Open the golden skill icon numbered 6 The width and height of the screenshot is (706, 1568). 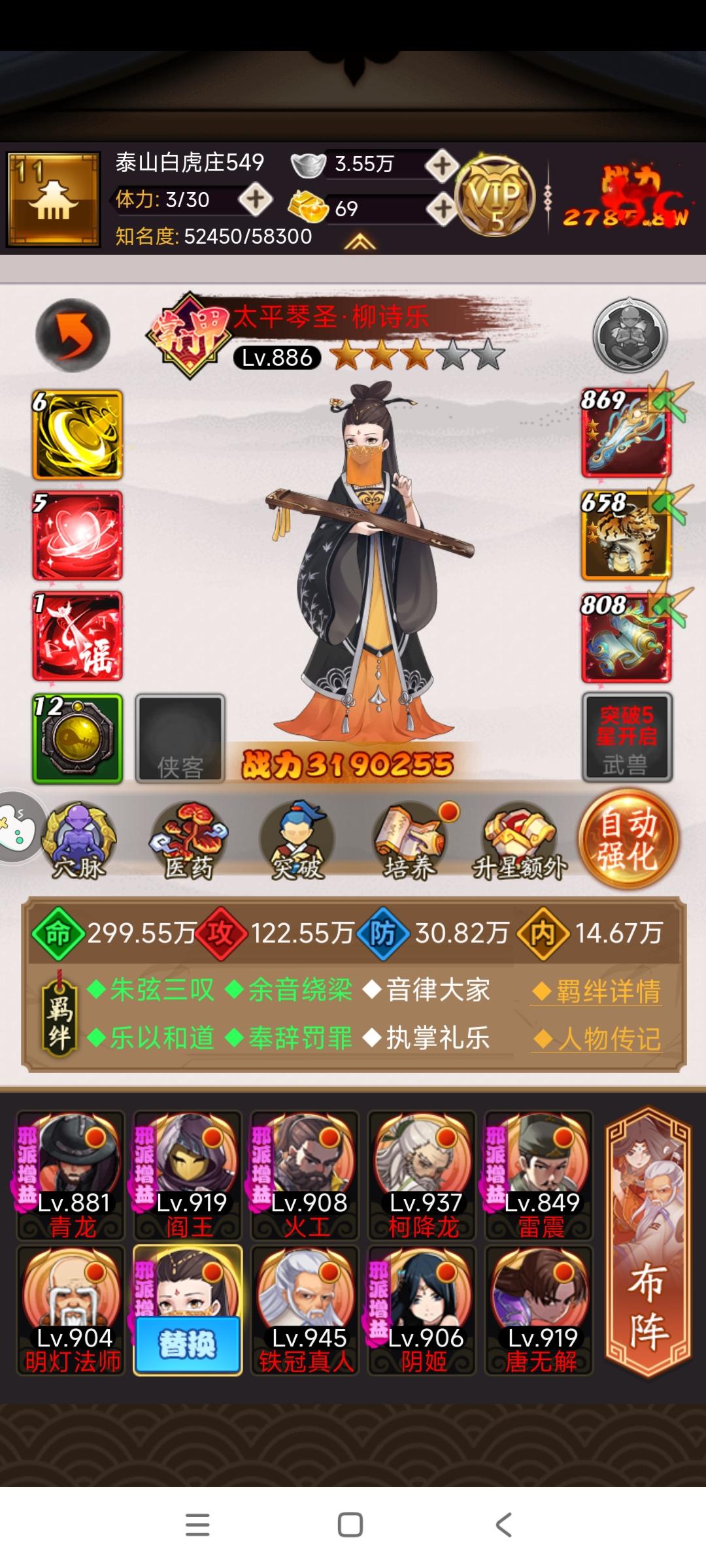76,434
